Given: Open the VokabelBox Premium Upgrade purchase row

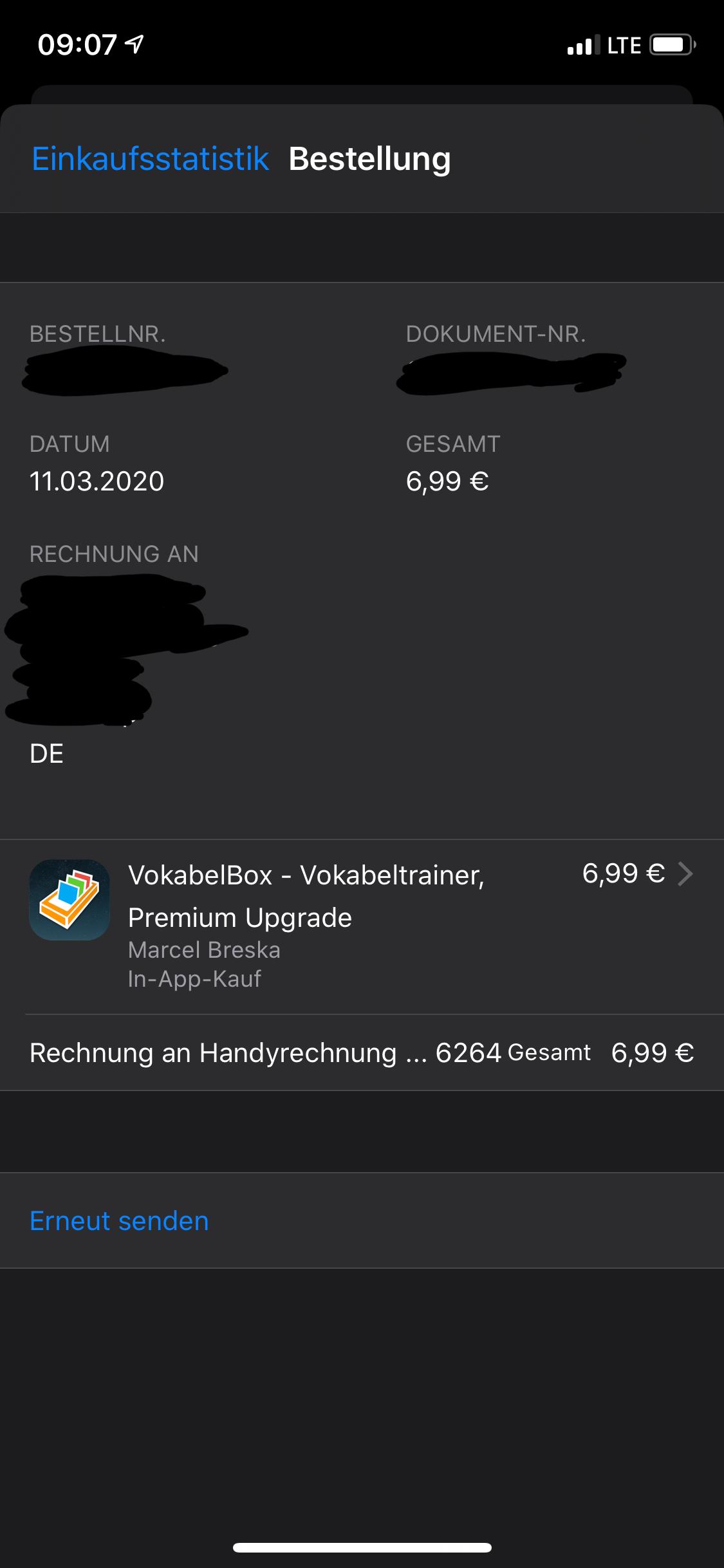Looking at the screenshot, I should [x=360, y=924].
